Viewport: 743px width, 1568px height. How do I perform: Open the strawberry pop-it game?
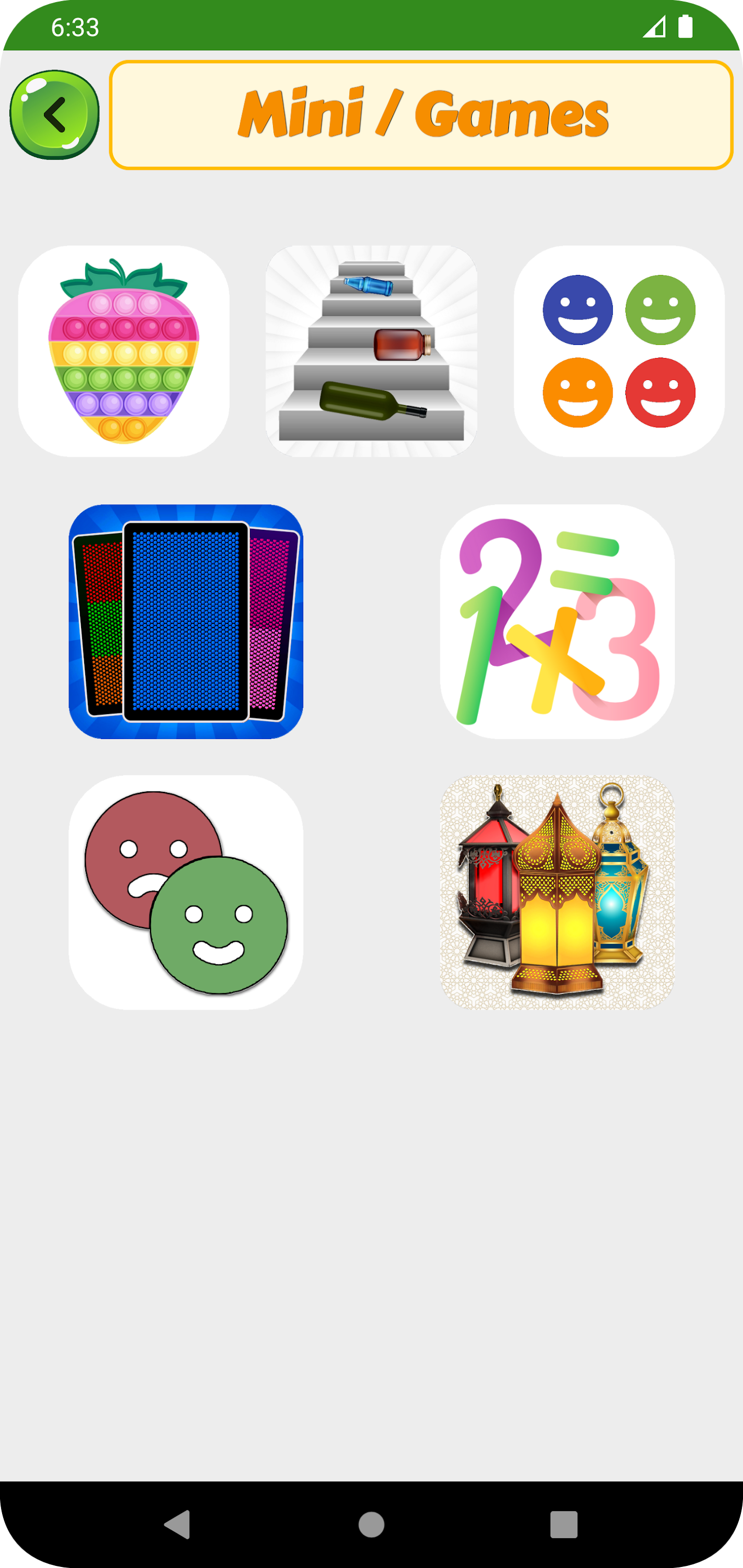[x=123, y=351]
